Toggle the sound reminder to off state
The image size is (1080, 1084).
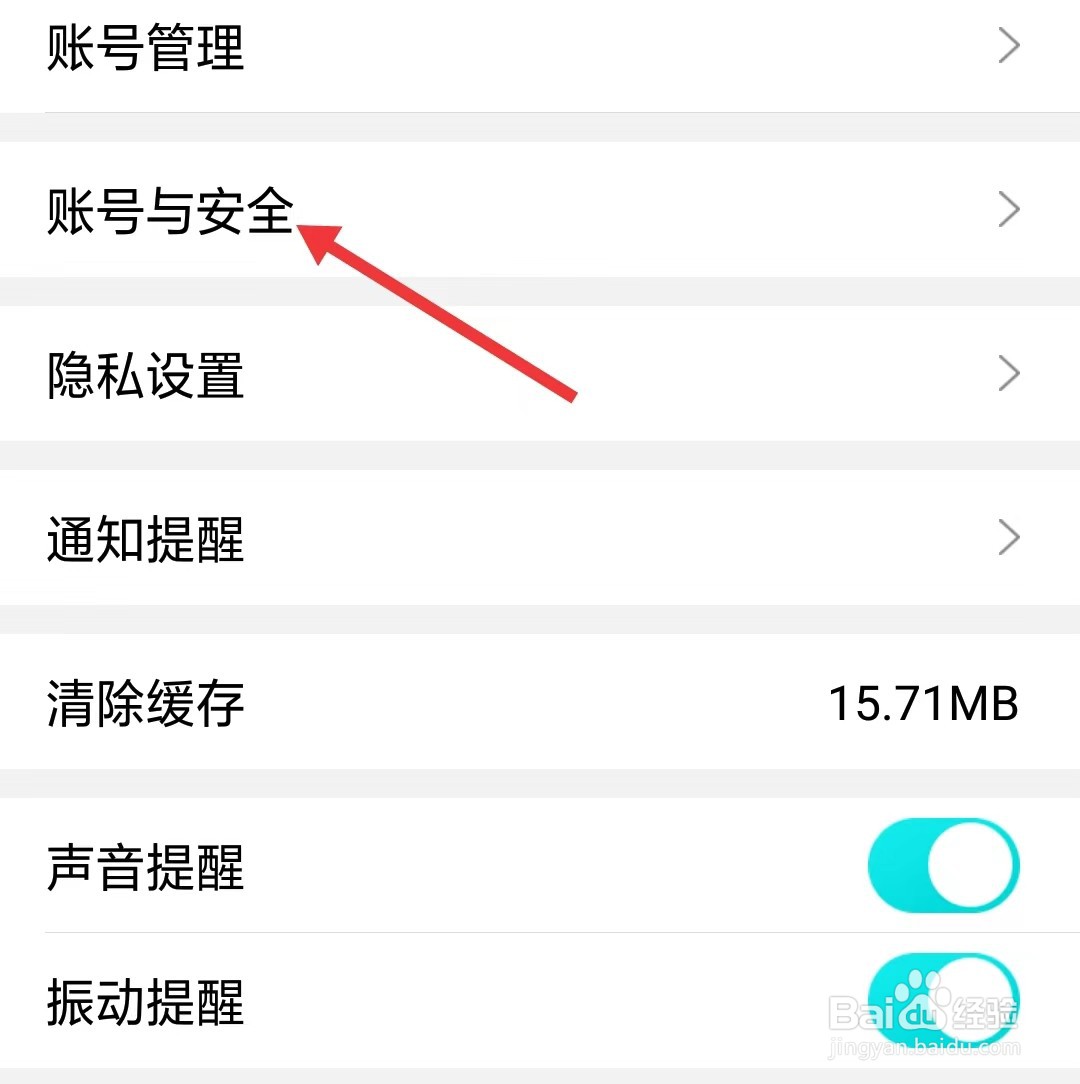coord(943,864)
